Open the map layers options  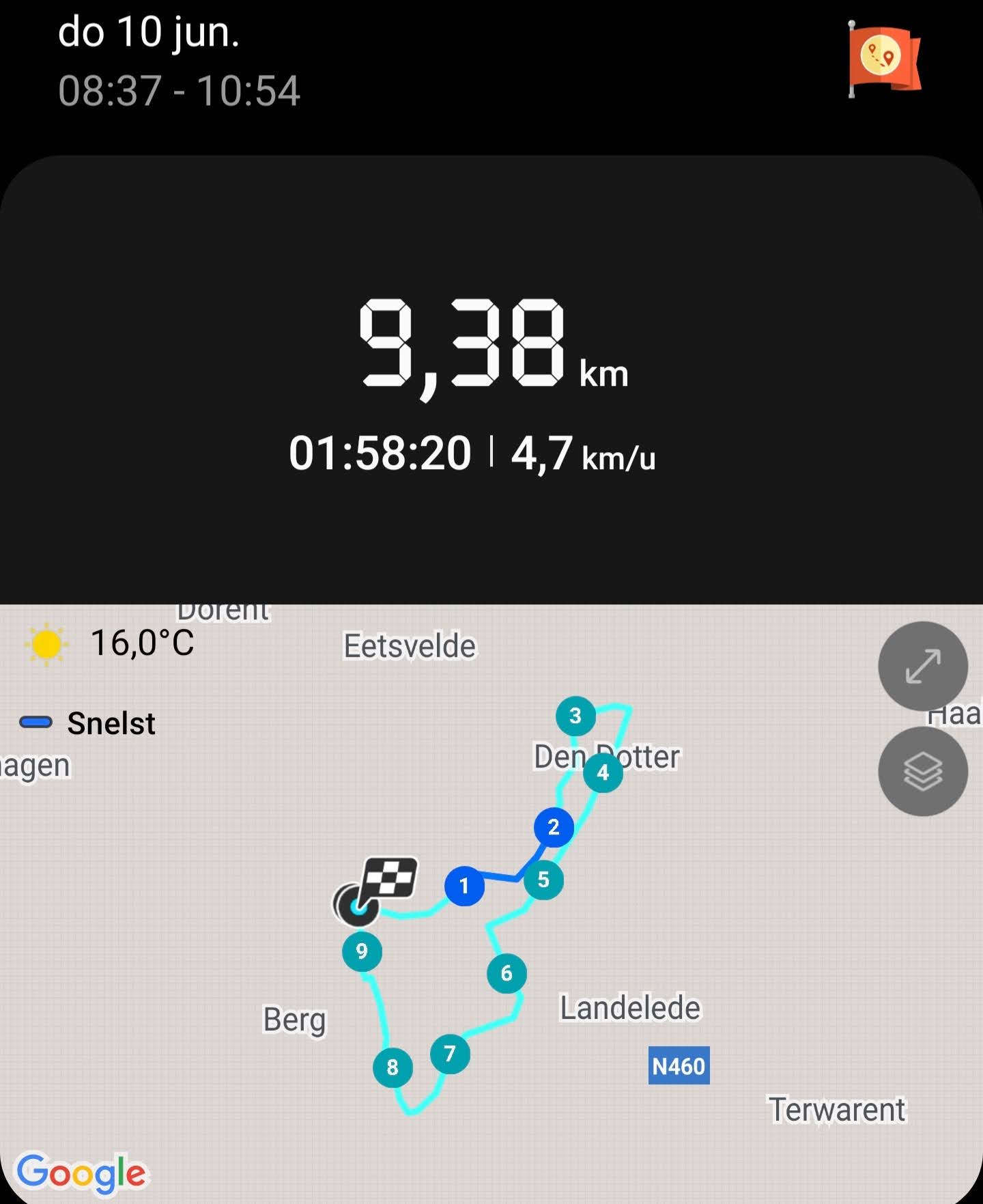pos(922,771)
